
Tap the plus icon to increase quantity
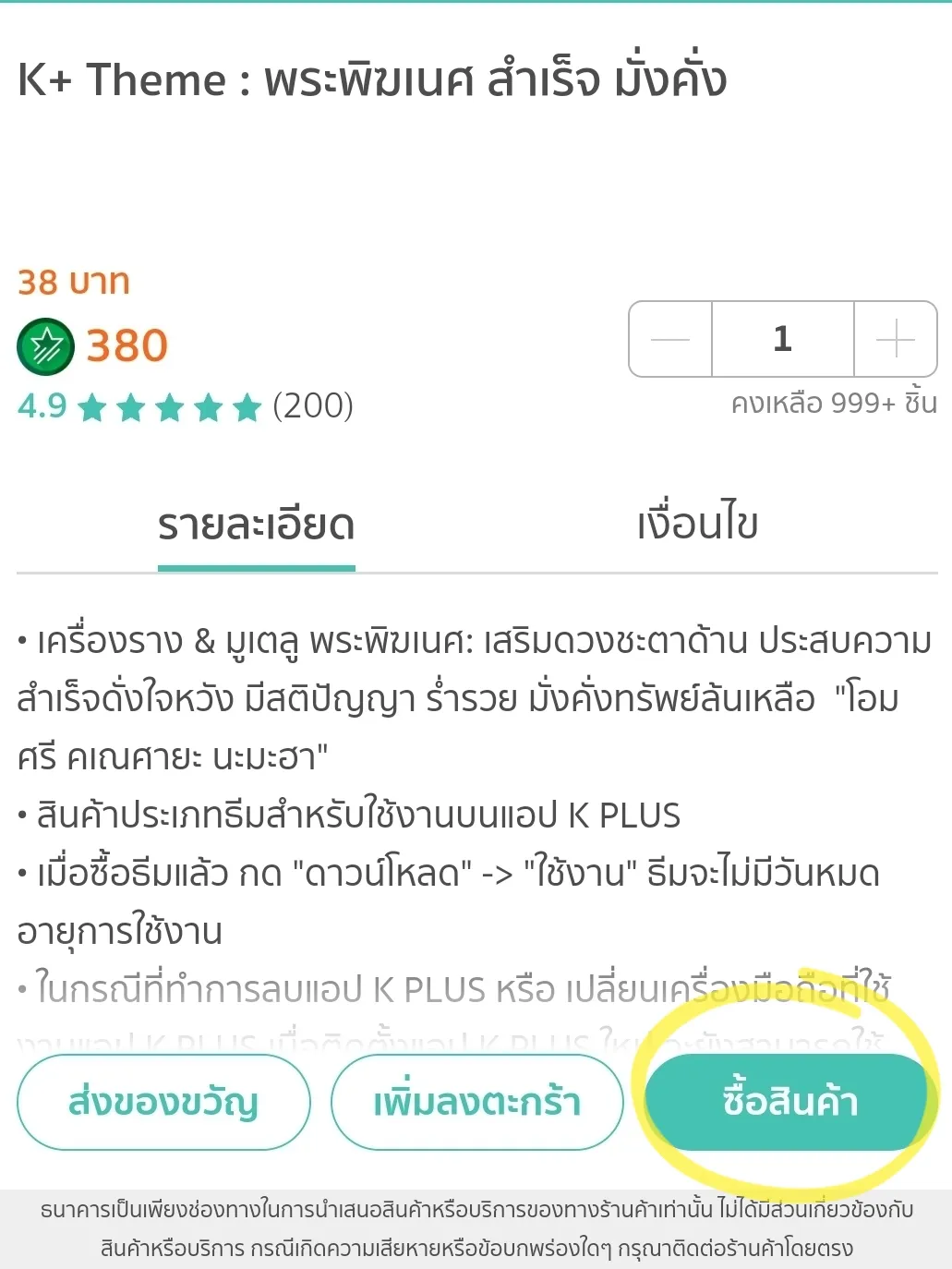894,339
